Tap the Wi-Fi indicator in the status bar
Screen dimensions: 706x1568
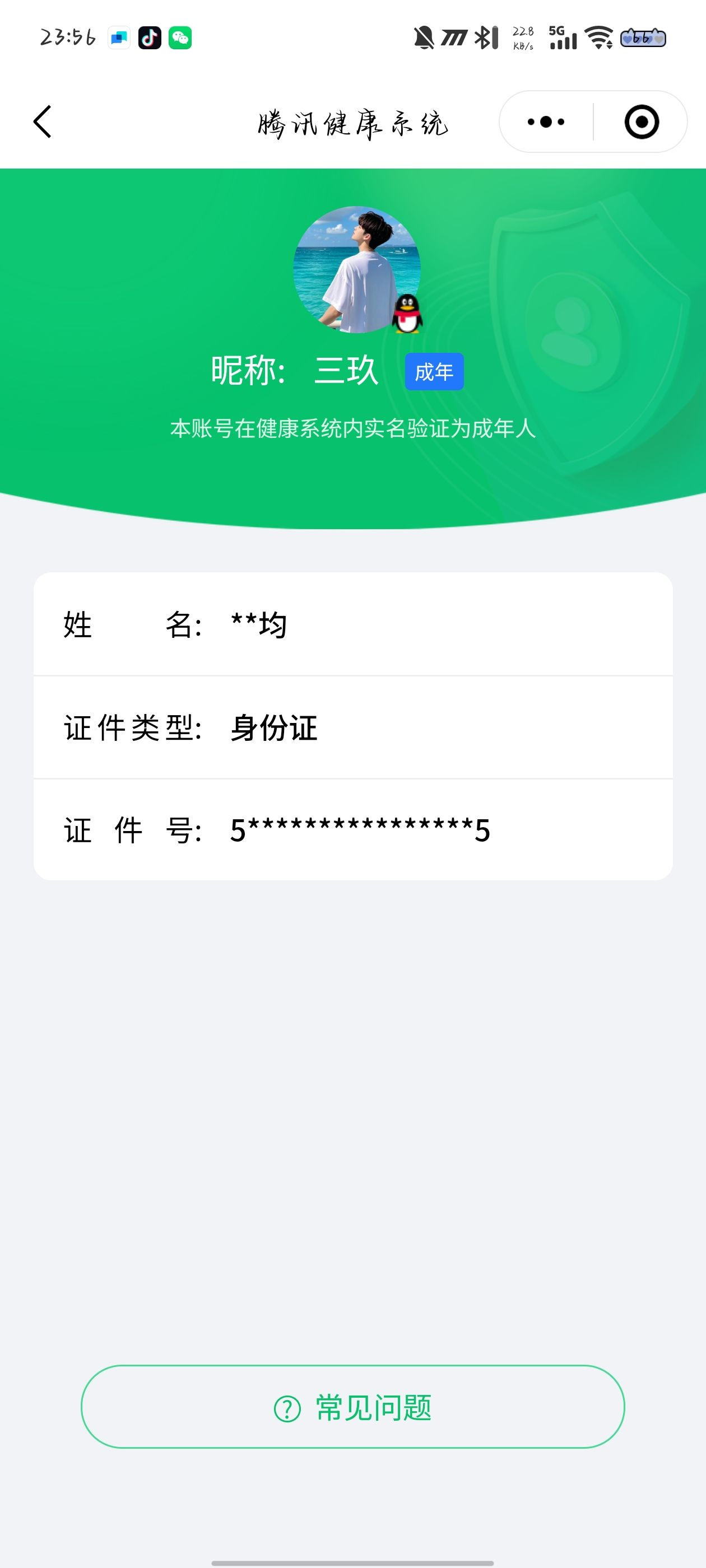tap(598, 38)
